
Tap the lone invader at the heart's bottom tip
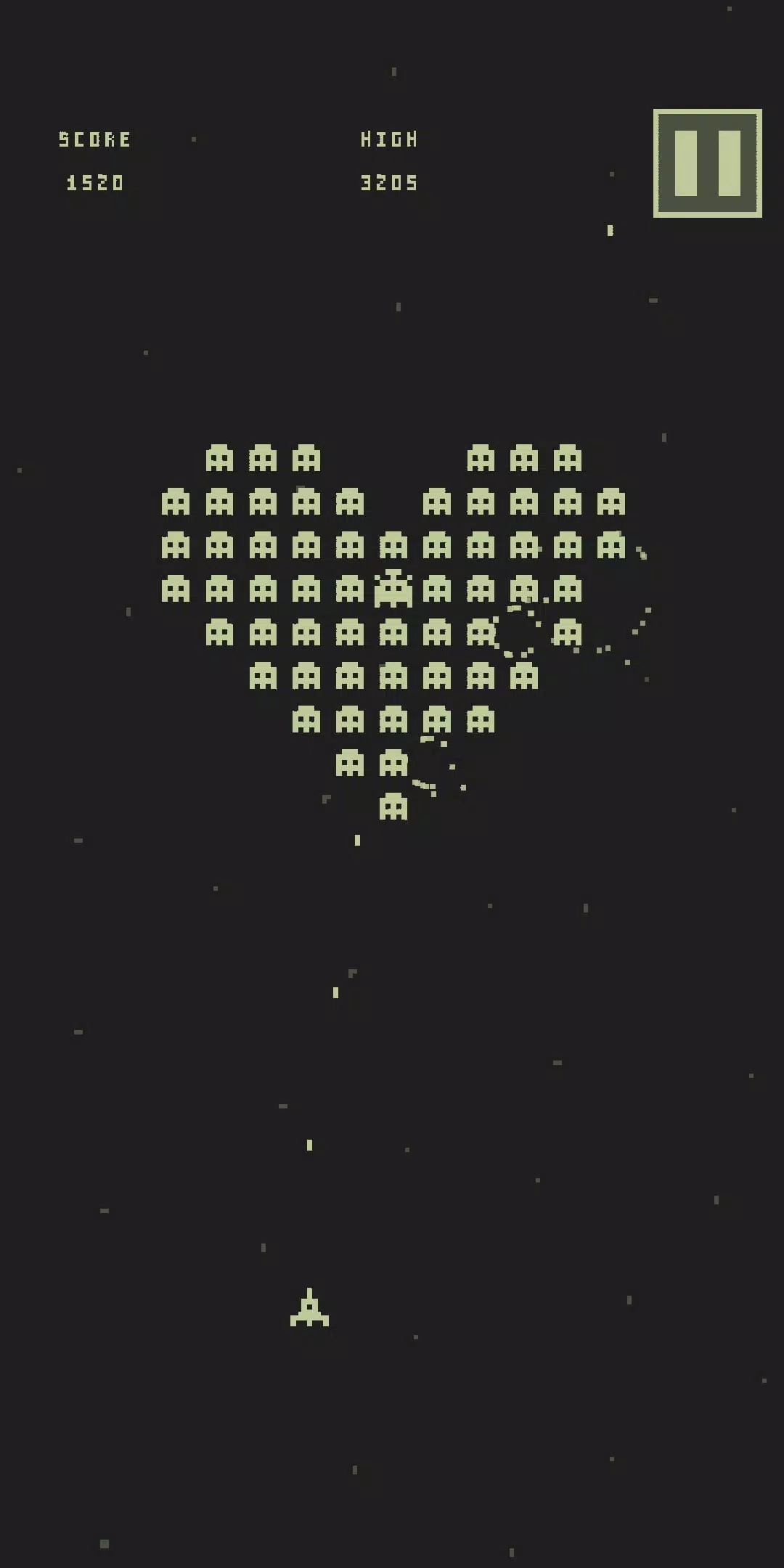tap(394, 806)
